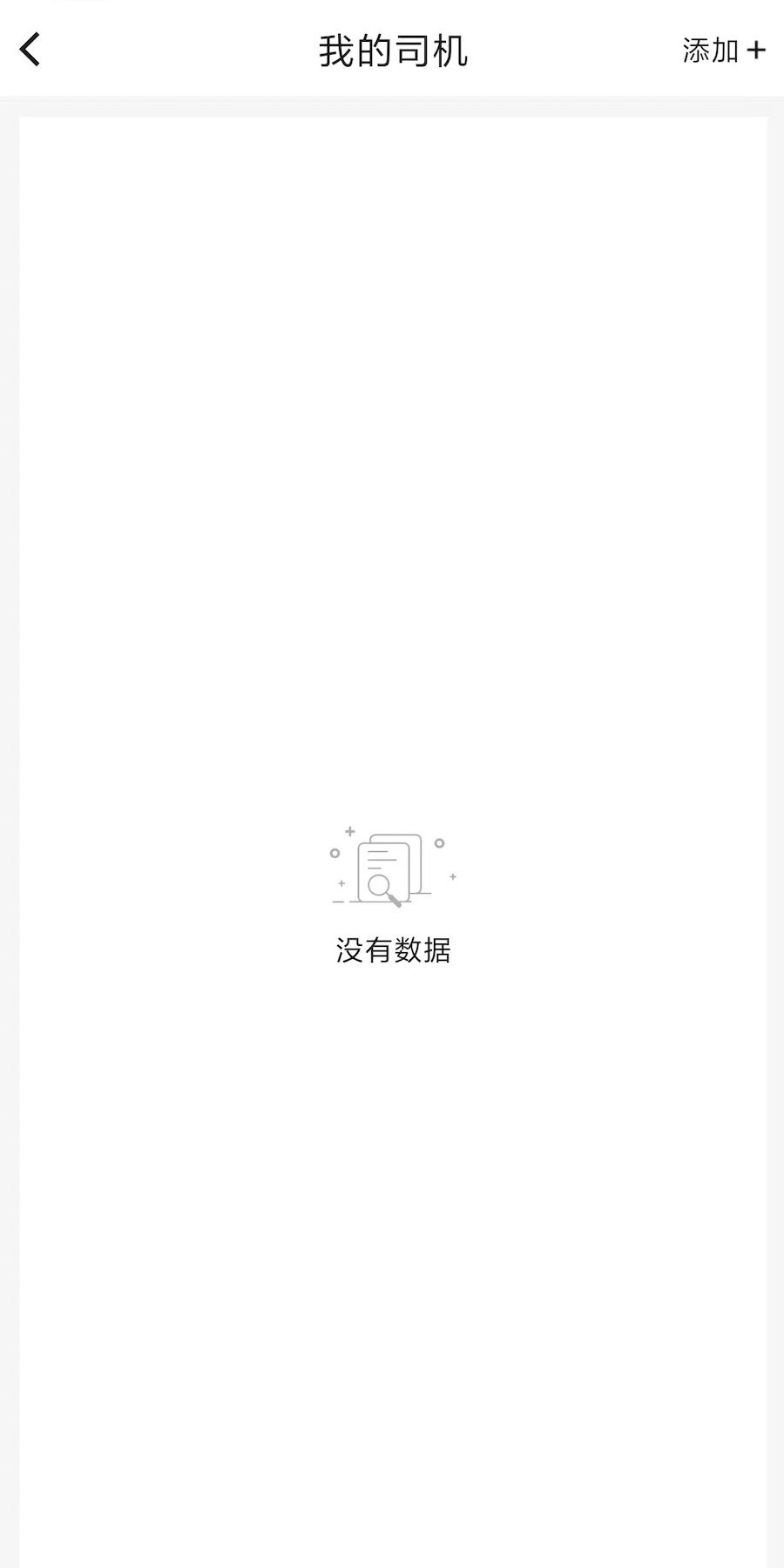784x1568 pixels.
Task: Click the 添加+ control in the header
Action: tap(723, 51)
